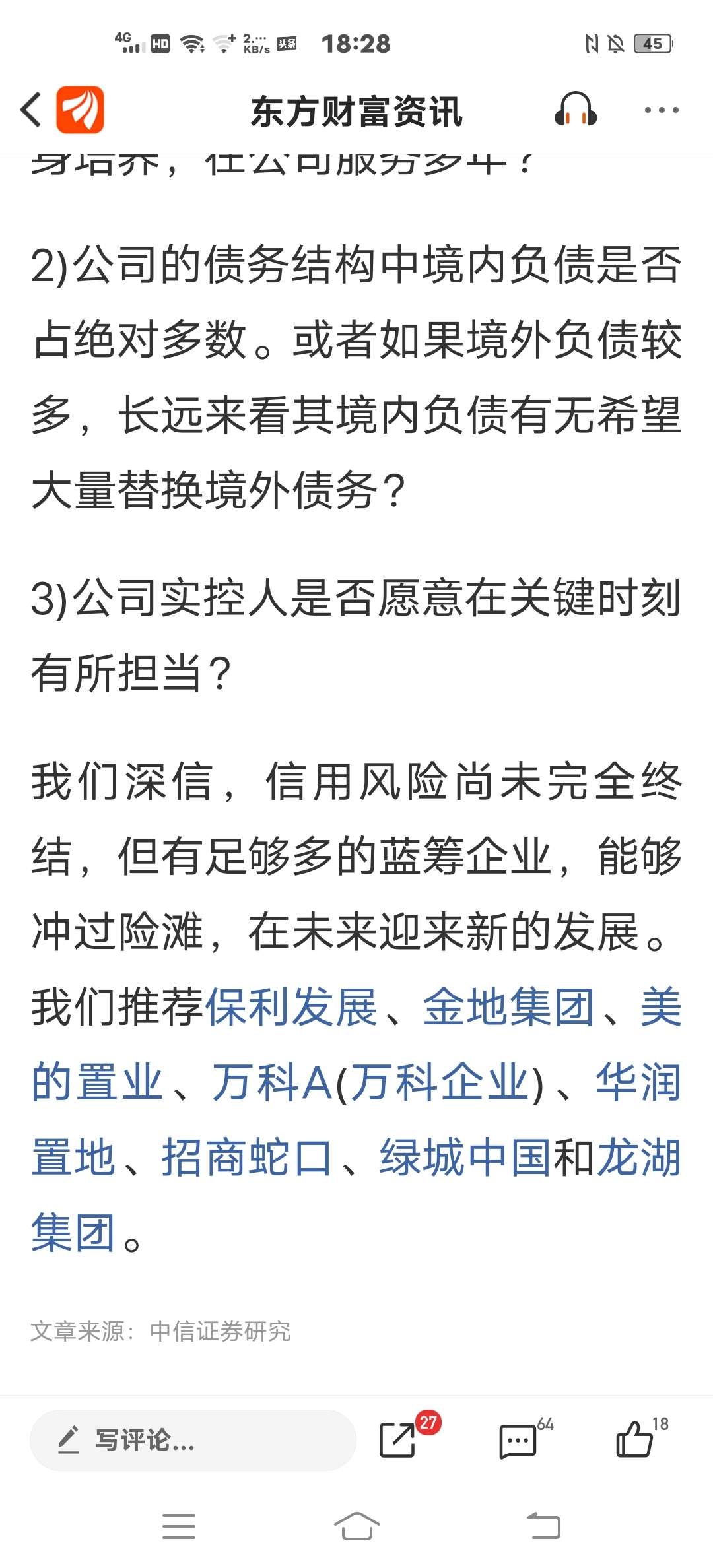Screen dimensions: 713x1568
Task: Share this article
Action: 397,1440
